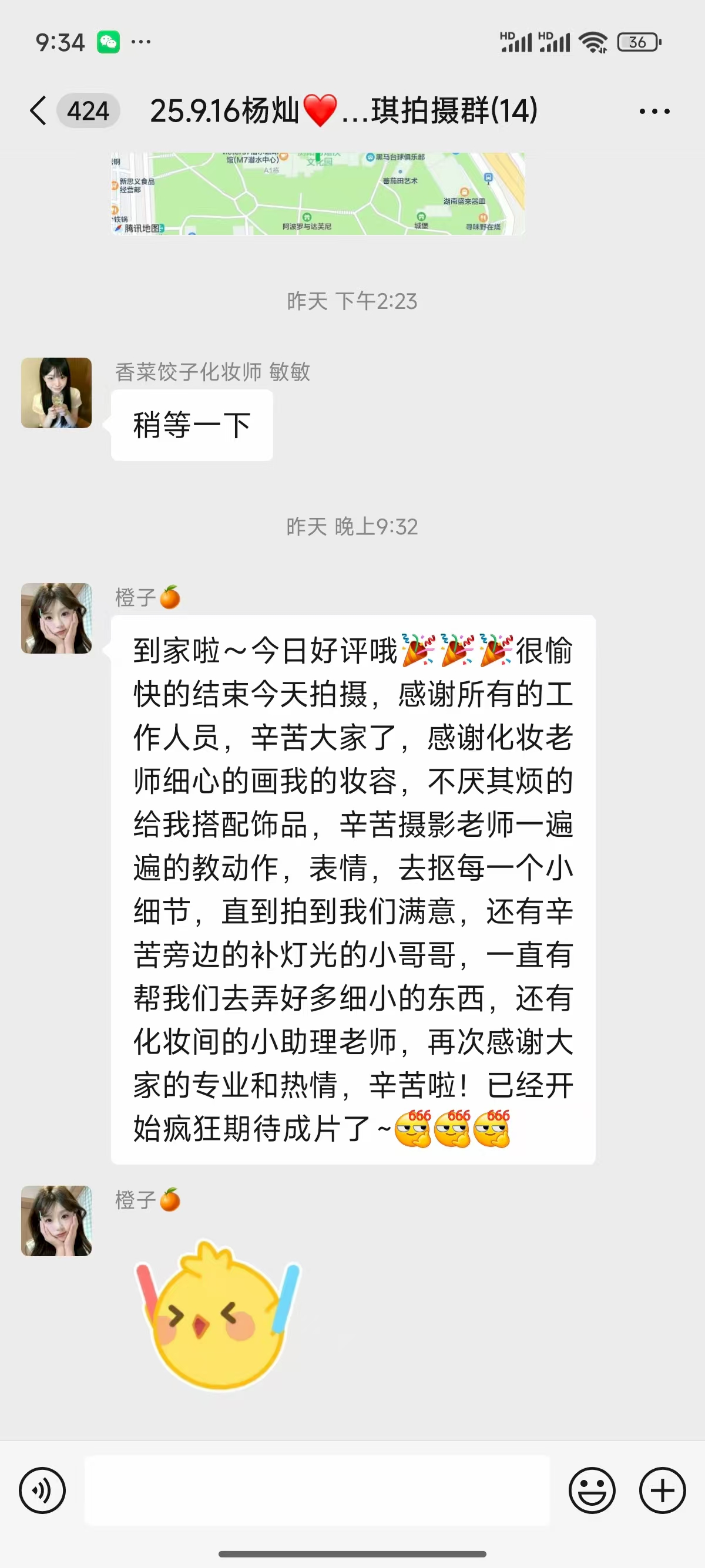Open the emoji sticker panel
This screenshot has height=1568, width=705.
(x=592, y=1490)
